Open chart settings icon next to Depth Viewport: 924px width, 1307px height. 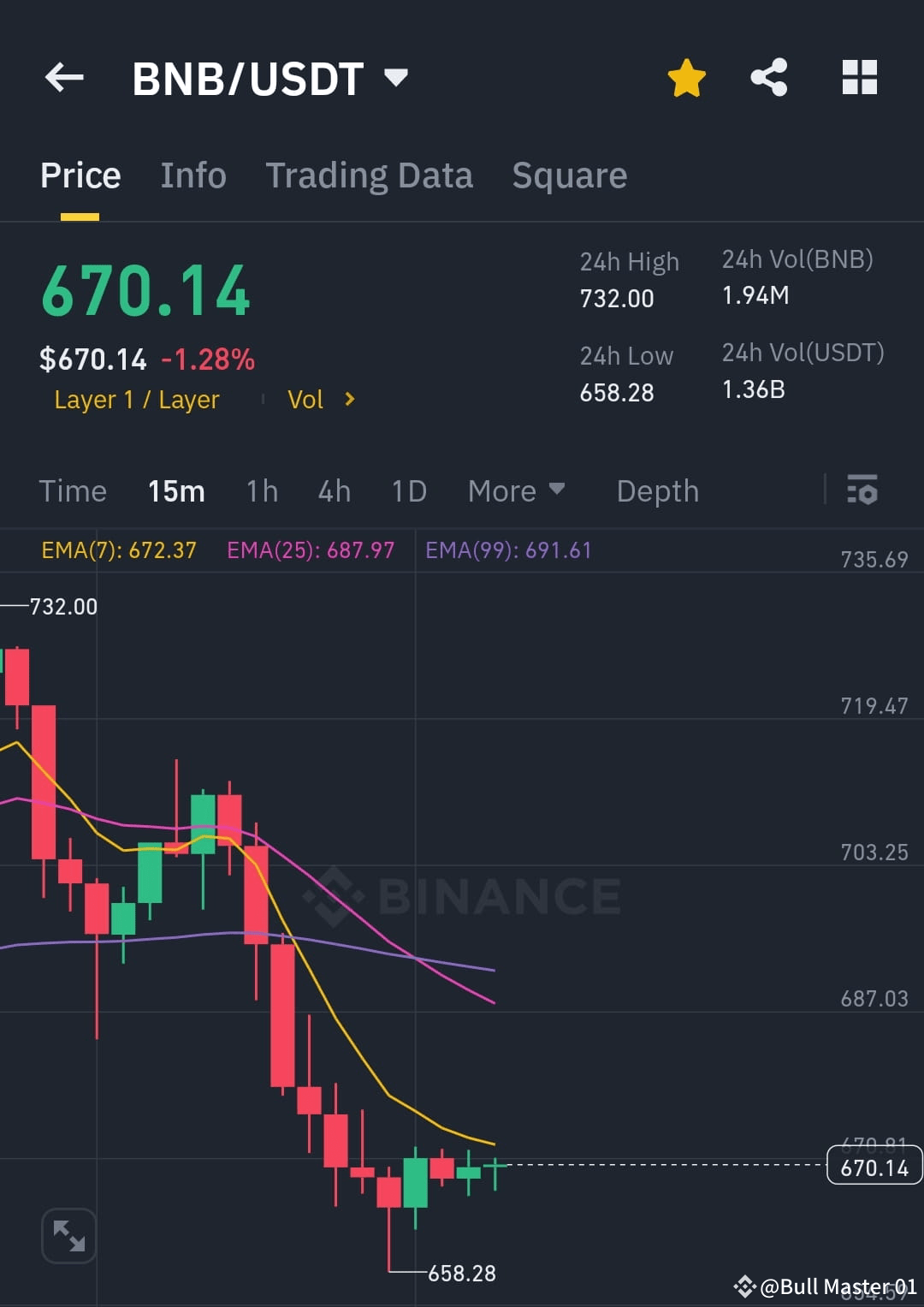coord(862,490)
